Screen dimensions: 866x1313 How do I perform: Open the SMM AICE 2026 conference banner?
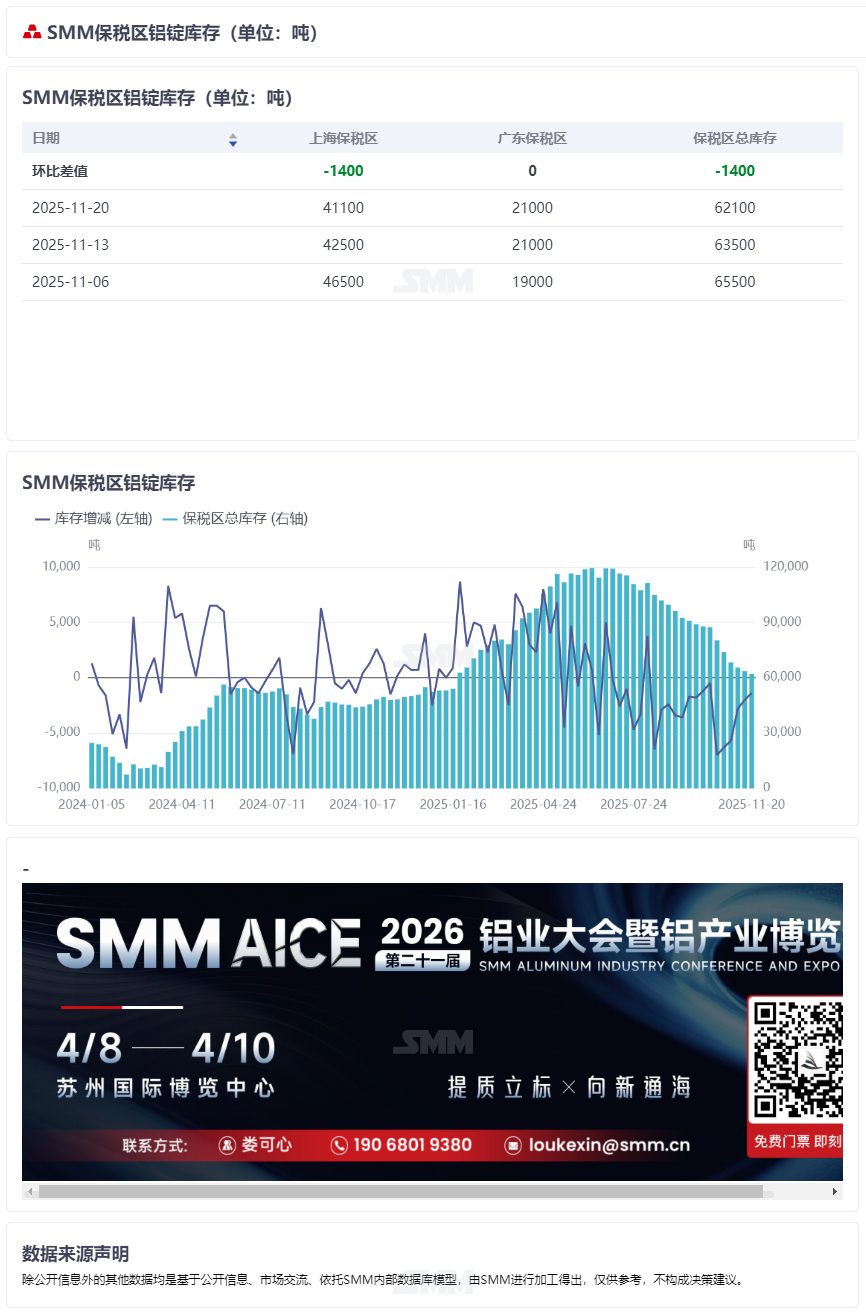pos(432,1030)
